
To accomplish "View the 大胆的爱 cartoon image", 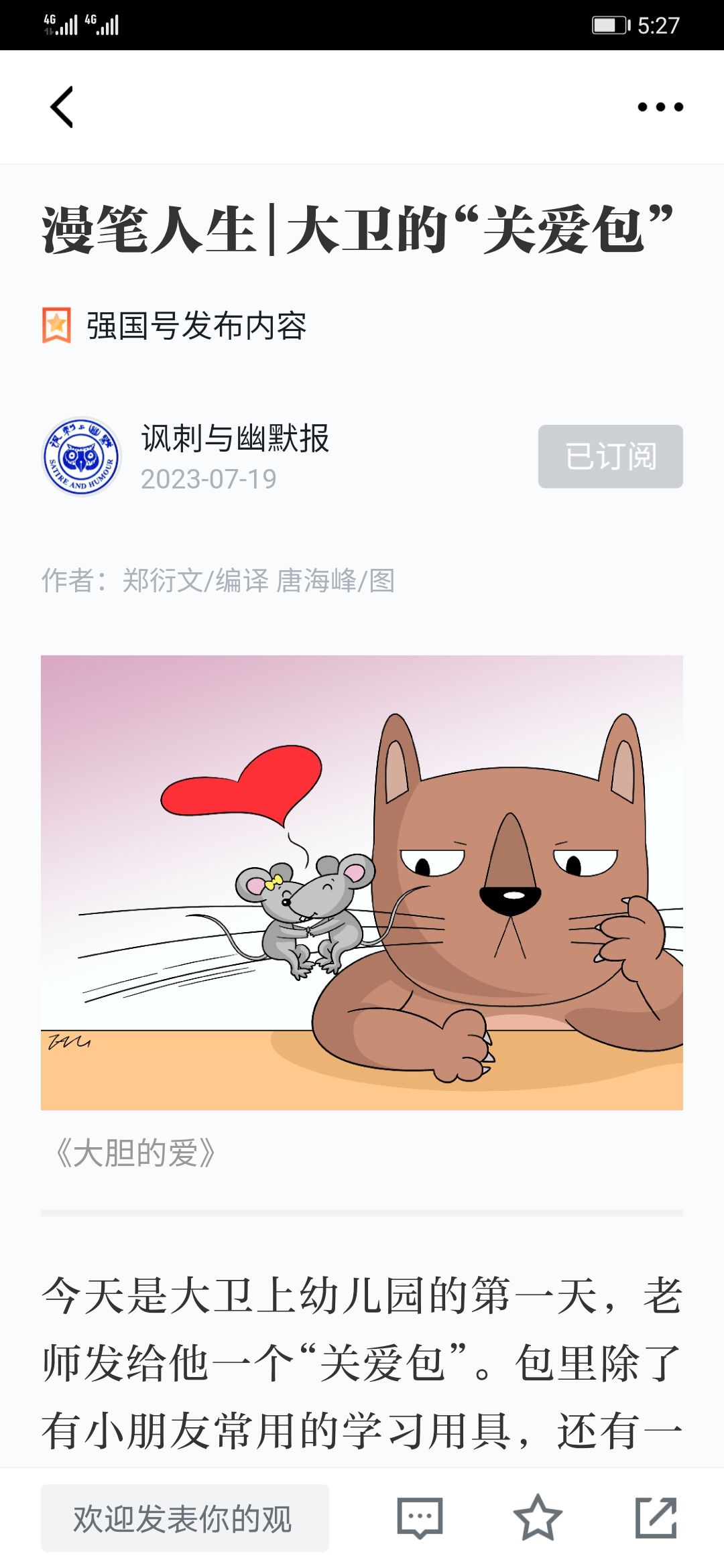I will [x=362, y=883].
